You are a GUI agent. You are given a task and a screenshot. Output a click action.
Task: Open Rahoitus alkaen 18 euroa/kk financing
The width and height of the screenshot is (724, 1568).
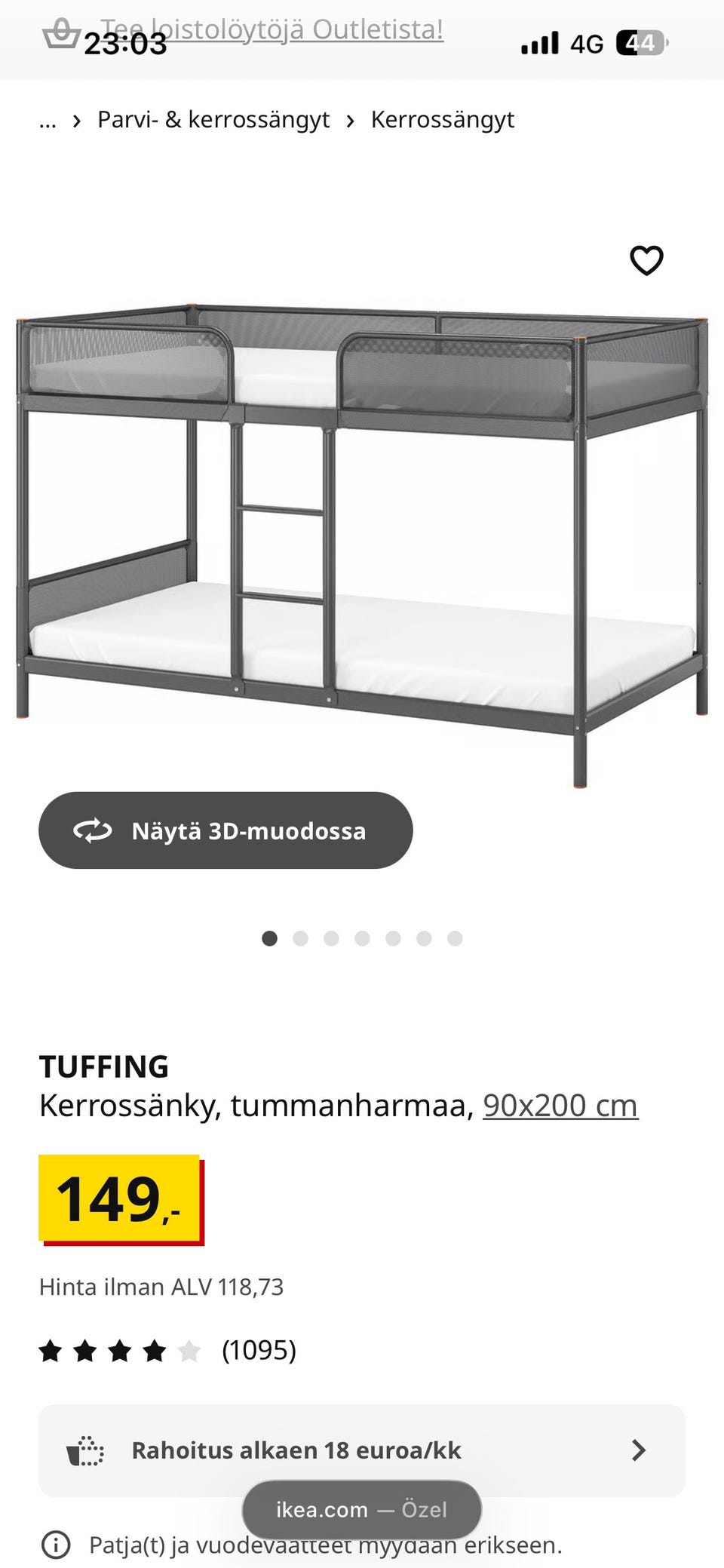click(x=362, y=1450)
